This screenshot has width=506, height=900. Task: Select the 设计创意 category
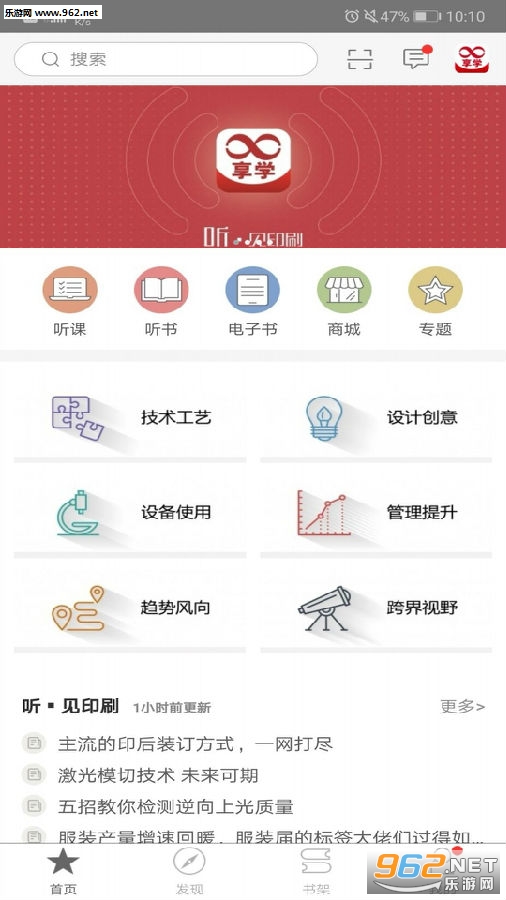376,418
